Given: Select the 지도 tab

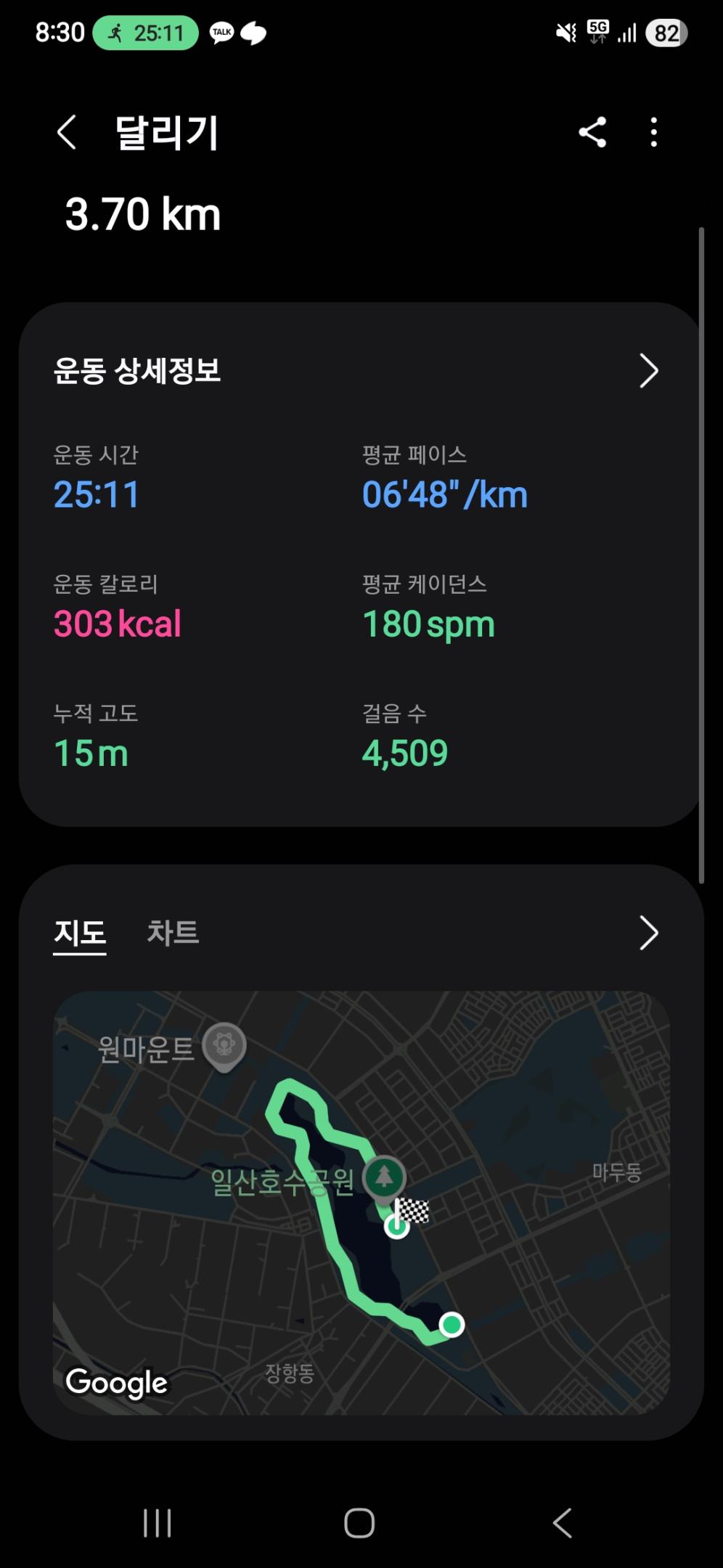Looking at the screenshot, I should 80,933.
